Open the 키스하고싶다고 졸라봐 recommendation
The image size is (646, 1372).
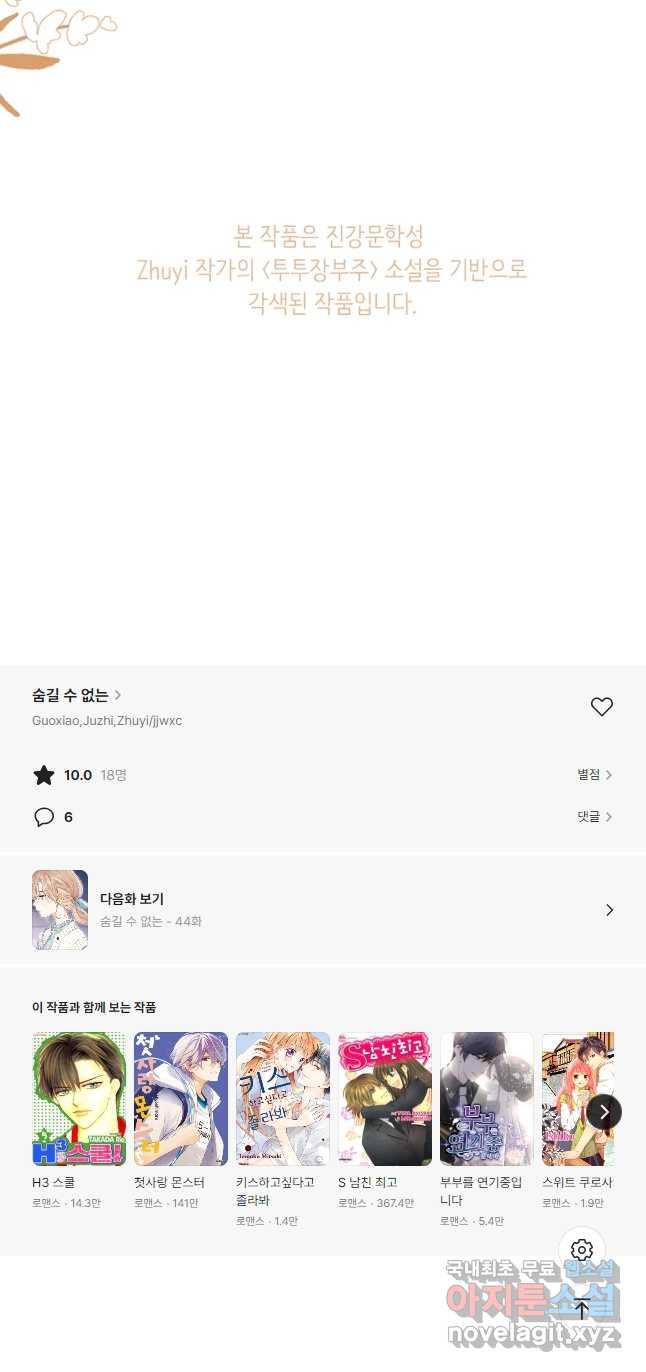(283, 1099)
